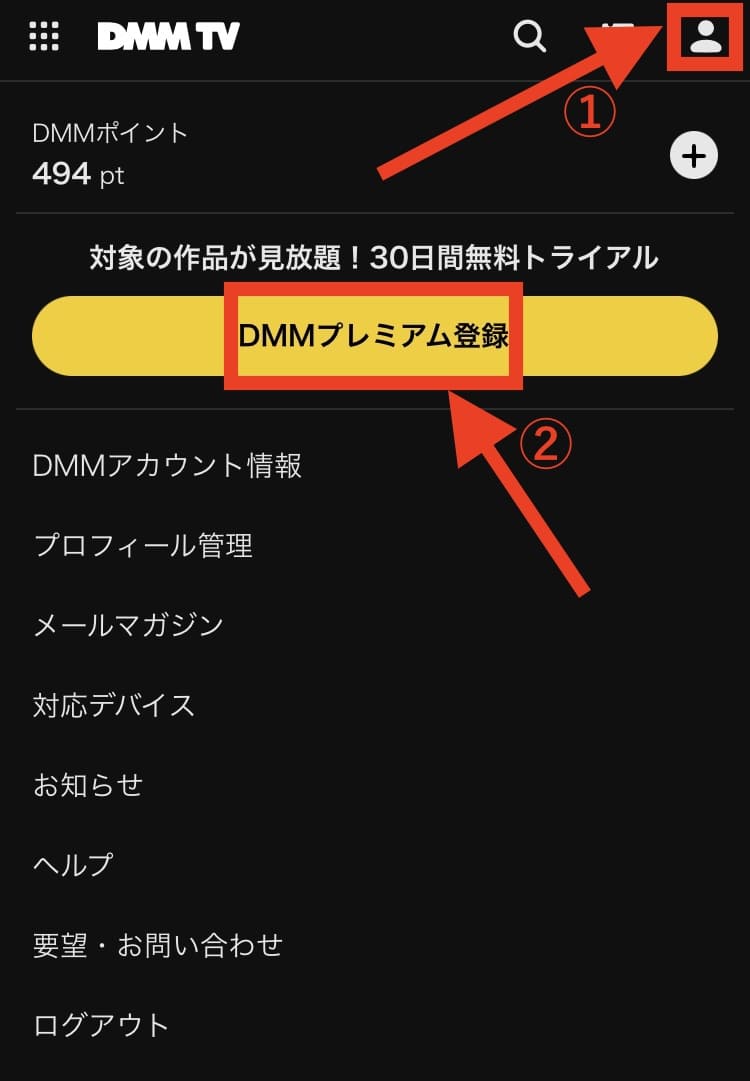Tap the DMM TV logo
The height and width of the screenshot is (1081, 750).
(168, 37)
